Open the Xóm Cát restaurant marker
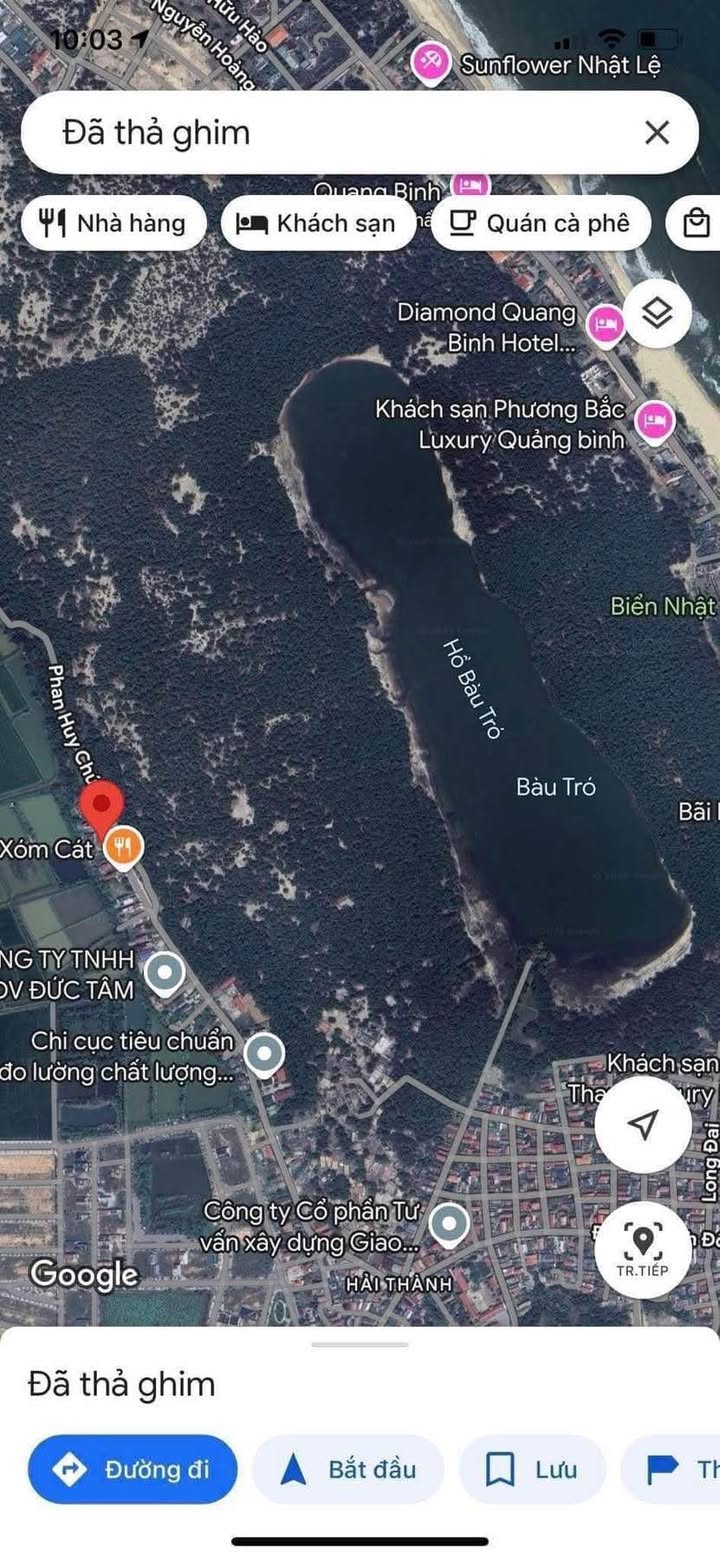 tap(126, 849)
